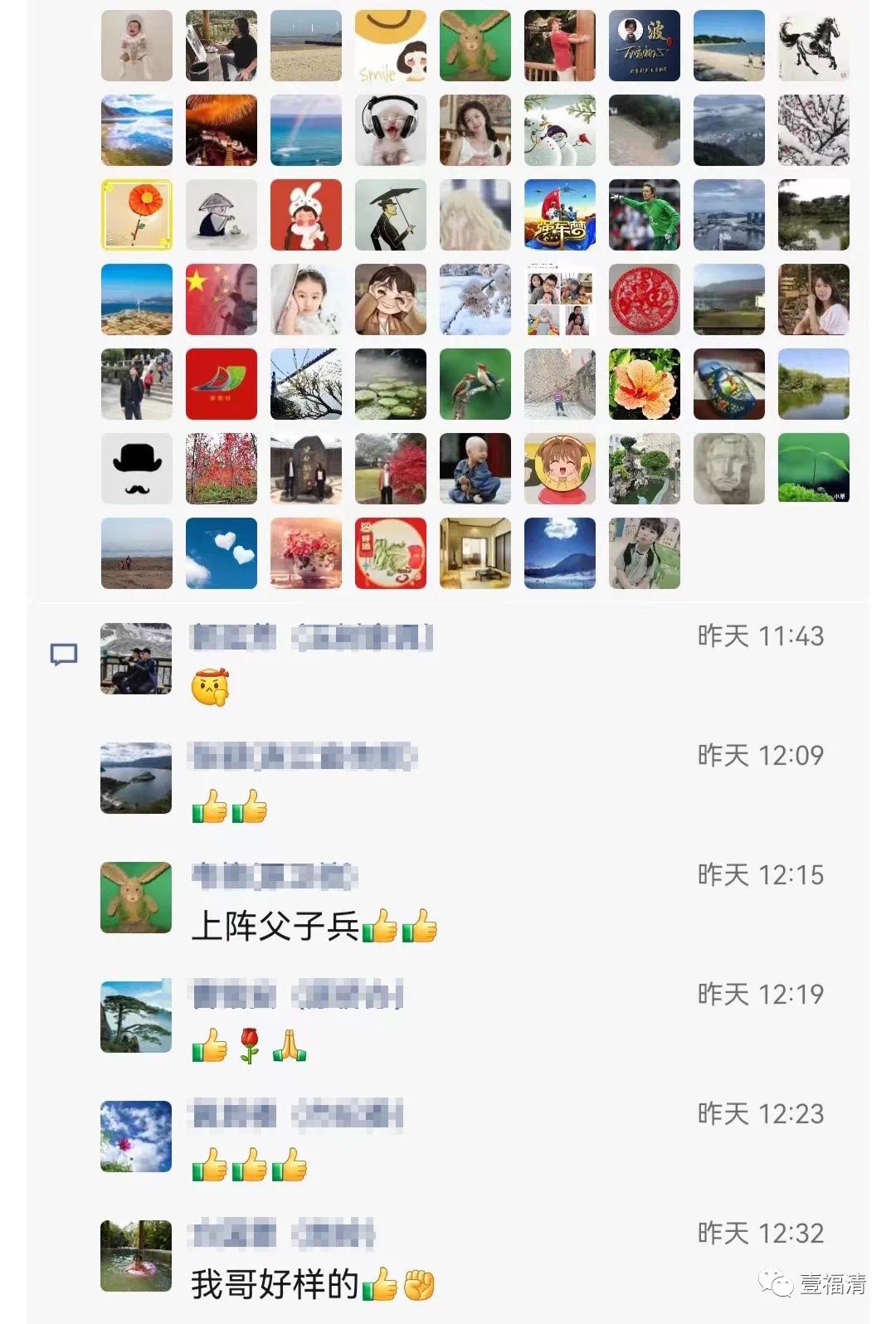Open the rabbit toy avatar beside 上阵父子兵
896x1324 pixels.
[136, 898]
